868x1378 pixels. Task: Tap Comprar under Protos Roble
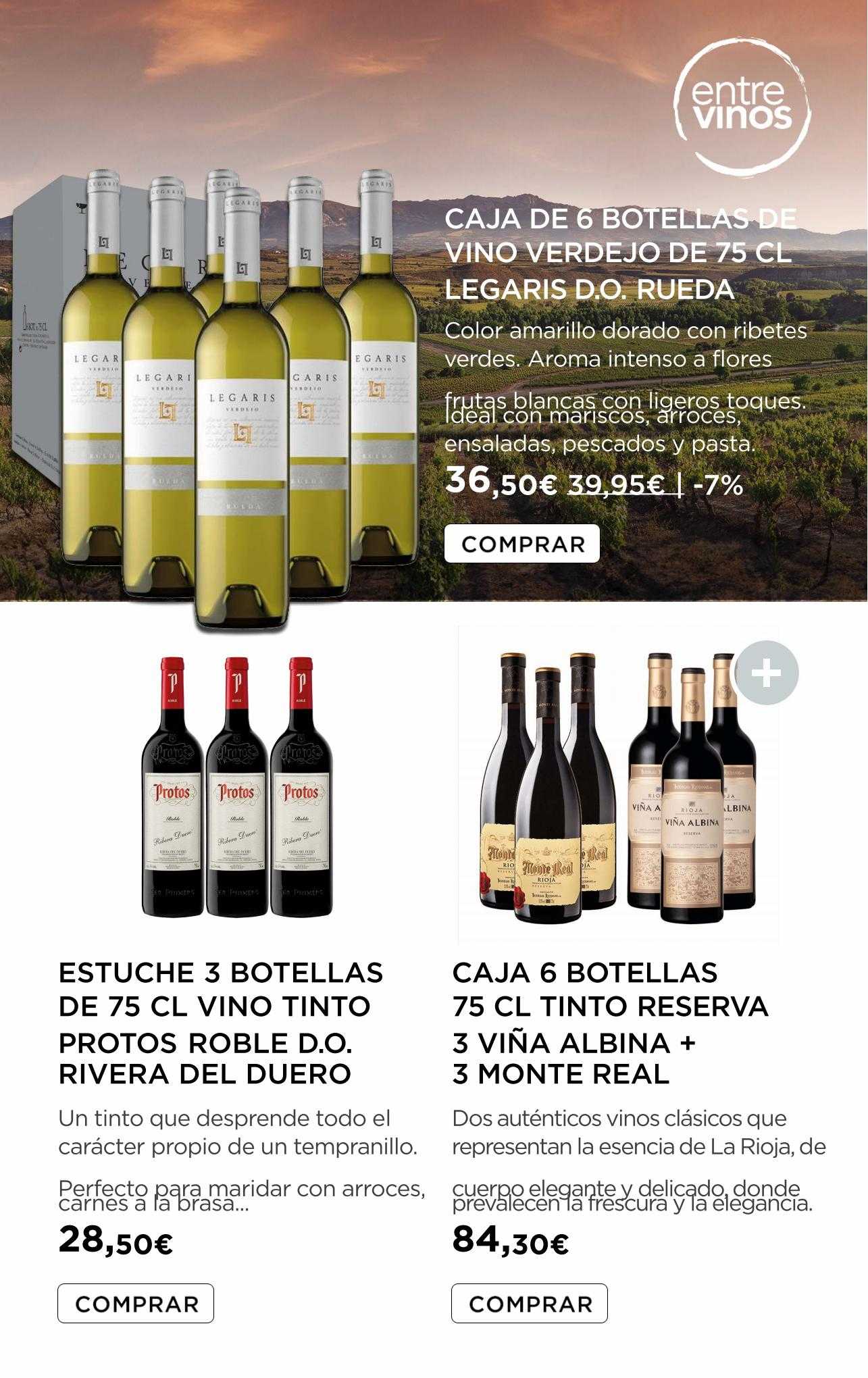click(136, 1304)
